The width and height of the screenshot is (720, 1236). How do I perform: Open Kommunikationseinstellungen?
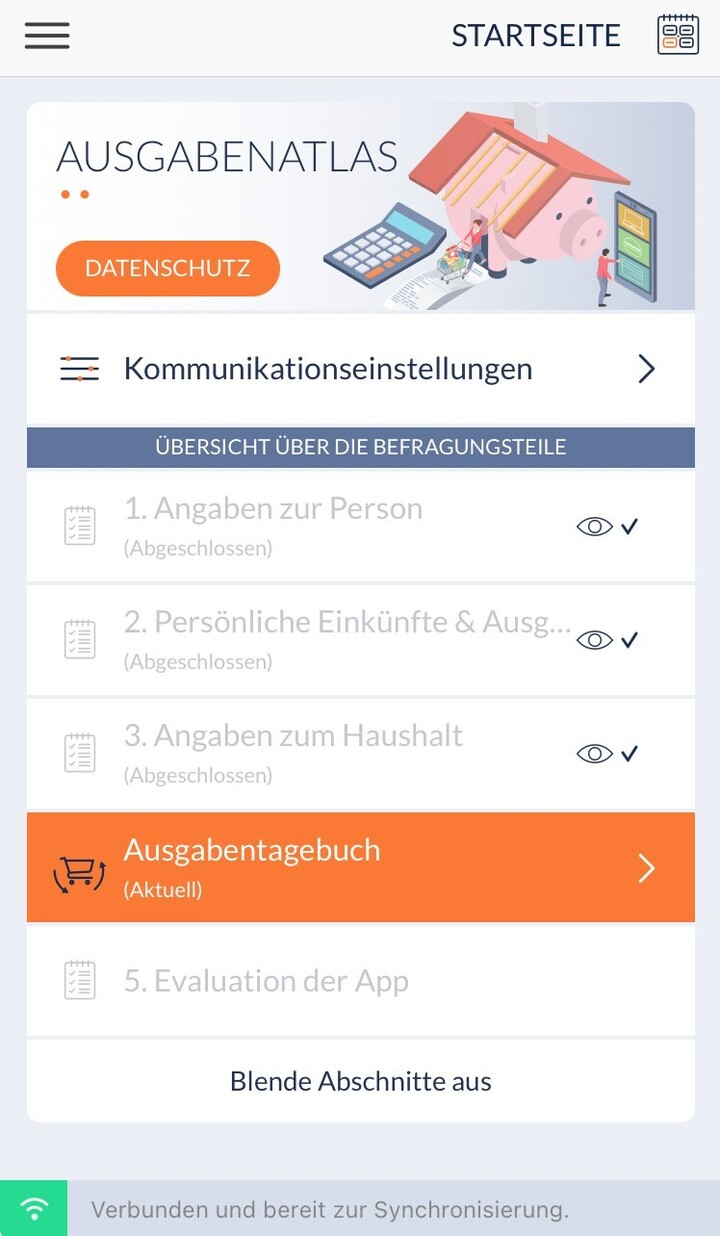[x=360, y=369]
